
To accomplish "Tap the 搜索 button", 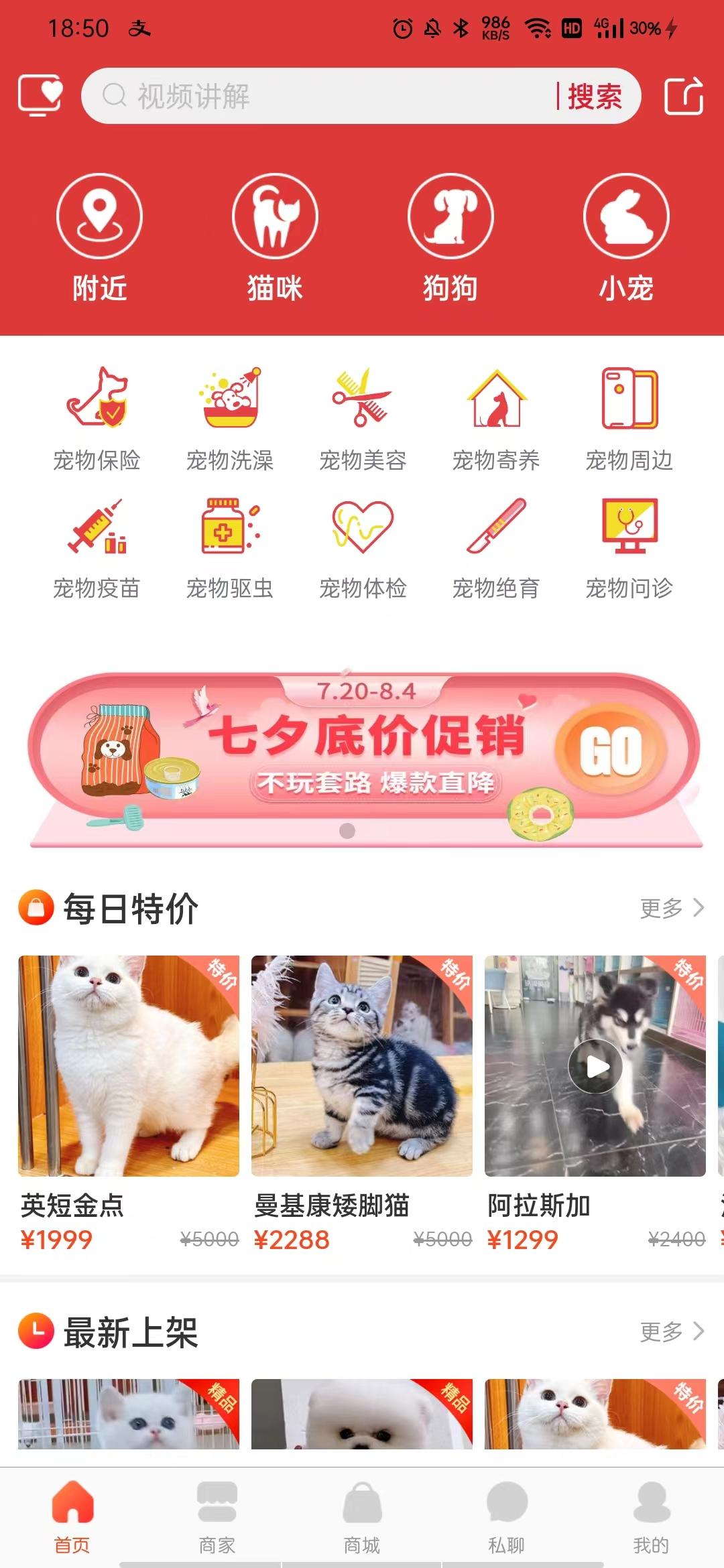I will pyautogui.click(x=595, y=96).
